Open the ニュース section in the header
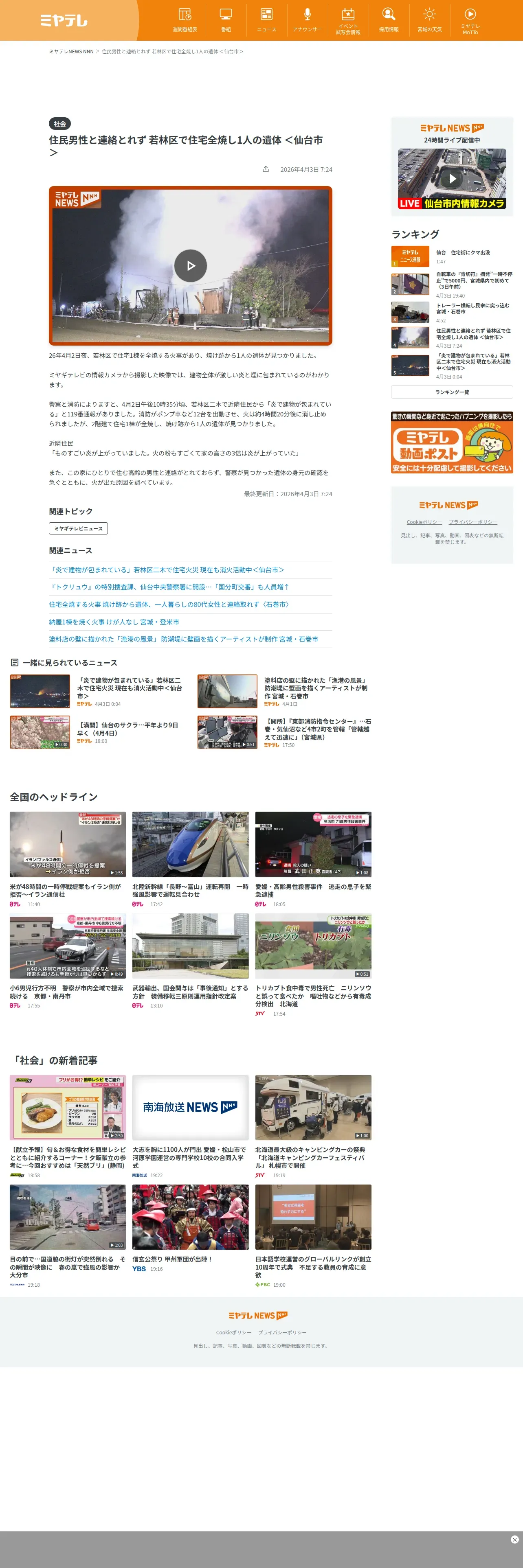 click(x=266, y=20)
